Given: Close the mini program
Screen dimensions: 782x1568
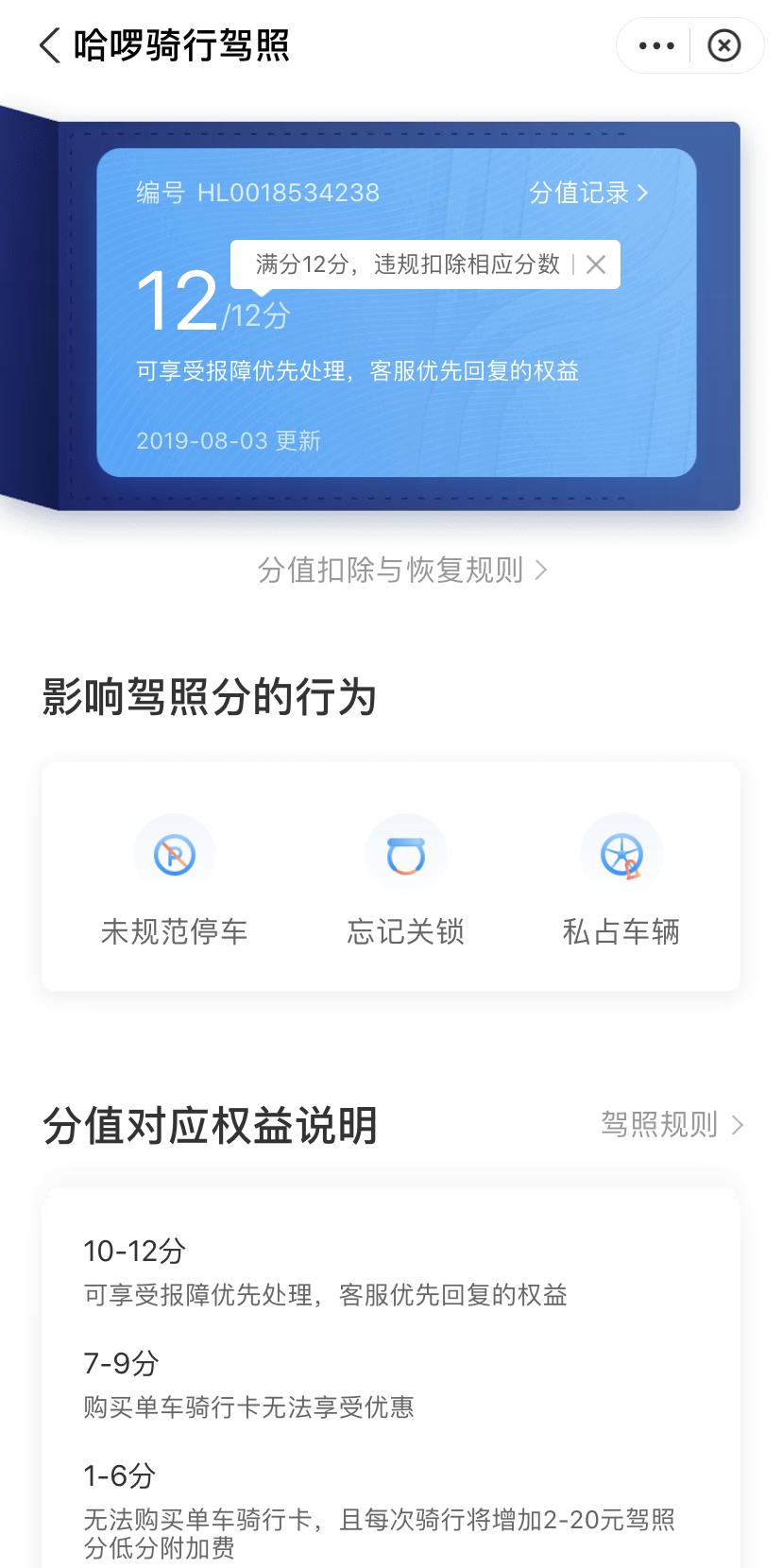Looking at the screenshot, I should point(724,45).
